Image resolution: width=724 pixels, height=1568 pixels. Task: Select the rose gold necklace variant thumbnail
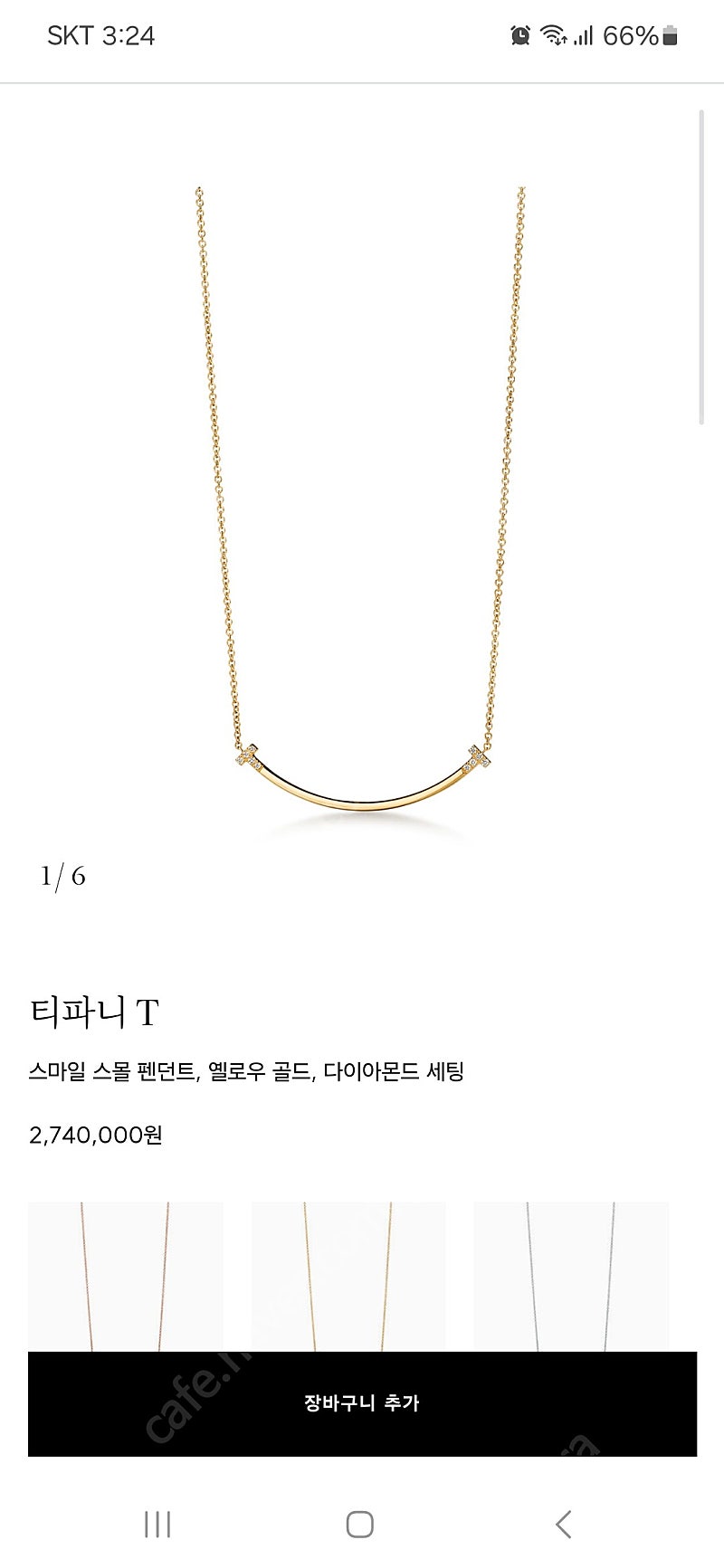pyautogui.click(x=126, y=1277)
